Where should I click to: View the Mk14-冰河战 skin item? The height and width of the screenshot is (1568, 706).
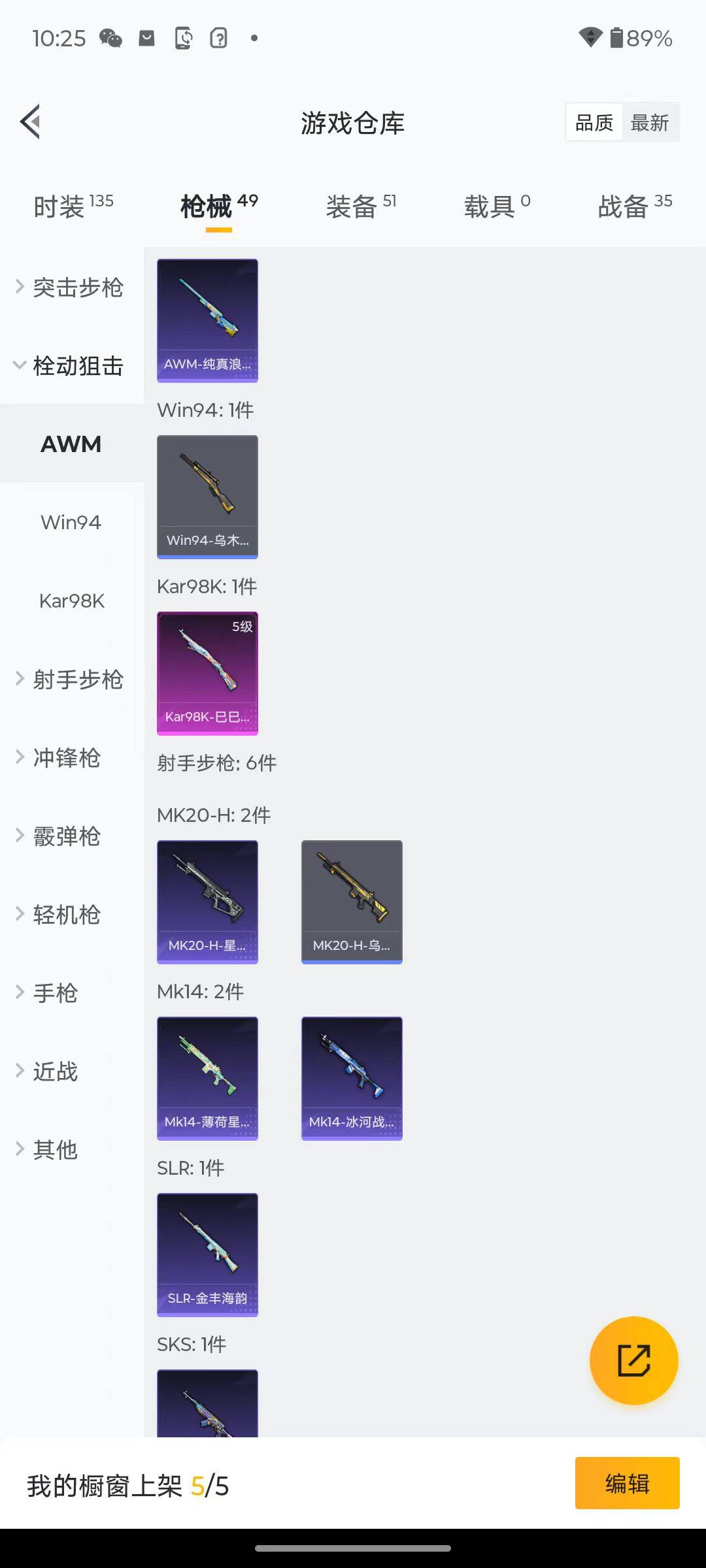352,1078
